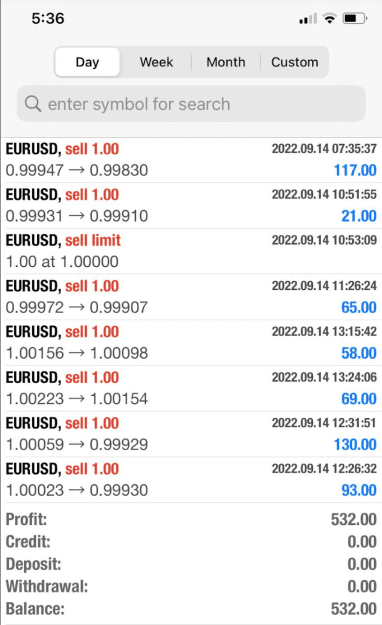This screenshot has width=382, height=625.
Task: Open the EURUSD sell trade with 117.00 profit
Action: [191, 160]
